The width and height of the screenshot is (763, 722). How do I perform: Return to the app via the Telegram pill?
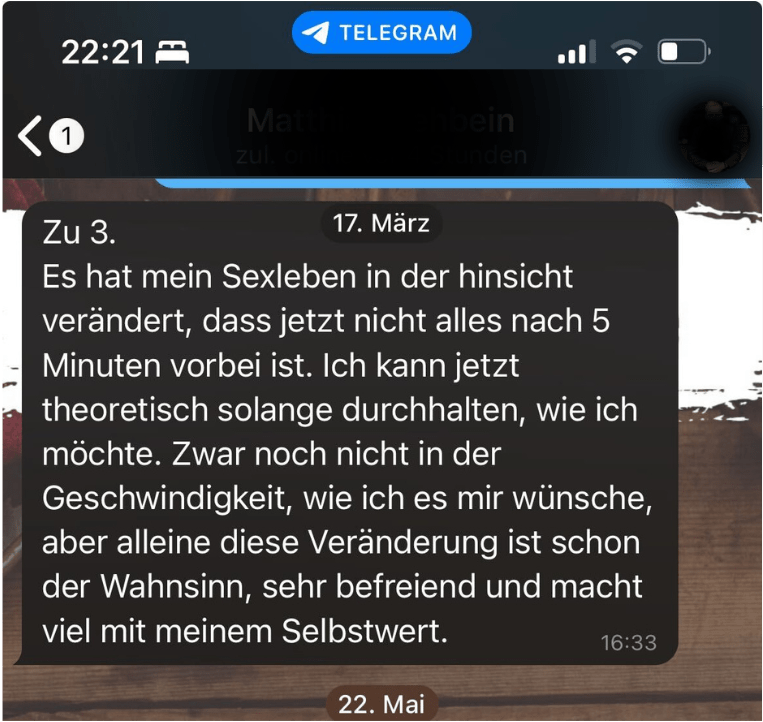point(381,32)
